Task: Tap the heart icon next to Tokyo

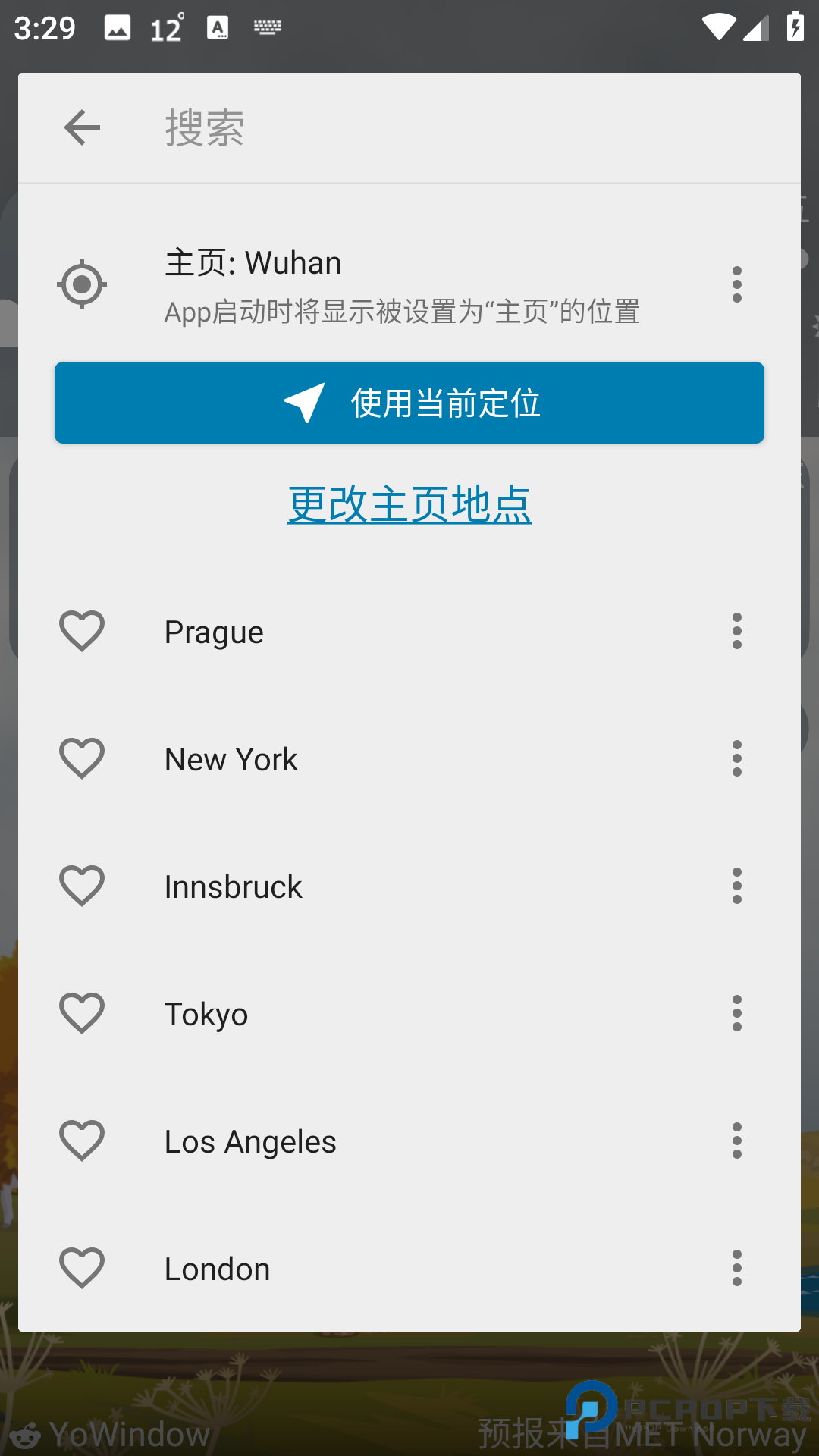Action: (x=82, y=1012)
